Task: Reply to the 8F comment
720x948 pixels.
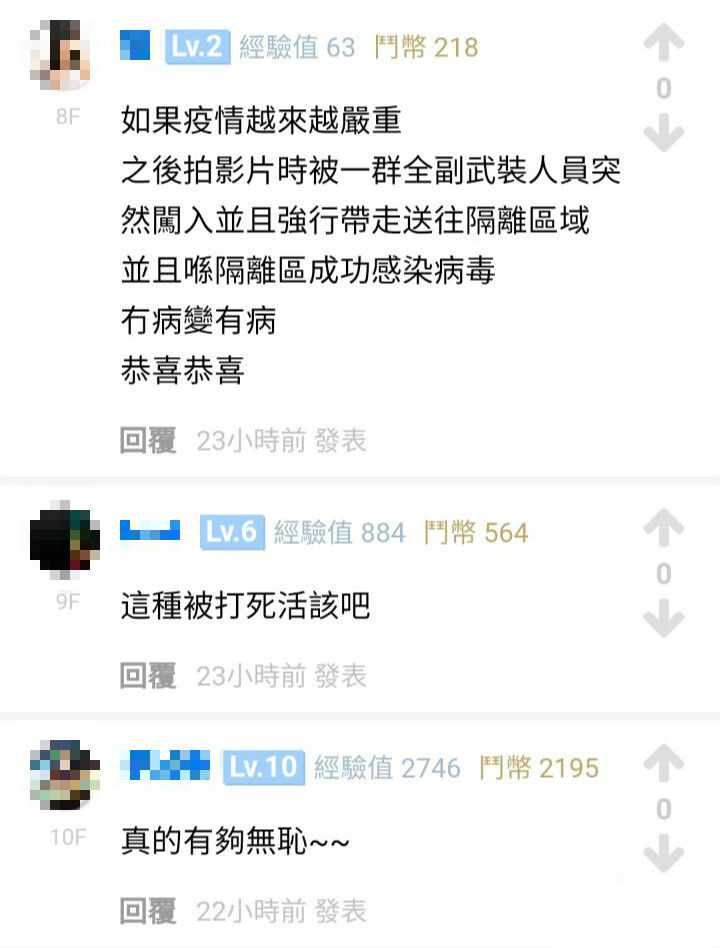Action: (147, 440)
